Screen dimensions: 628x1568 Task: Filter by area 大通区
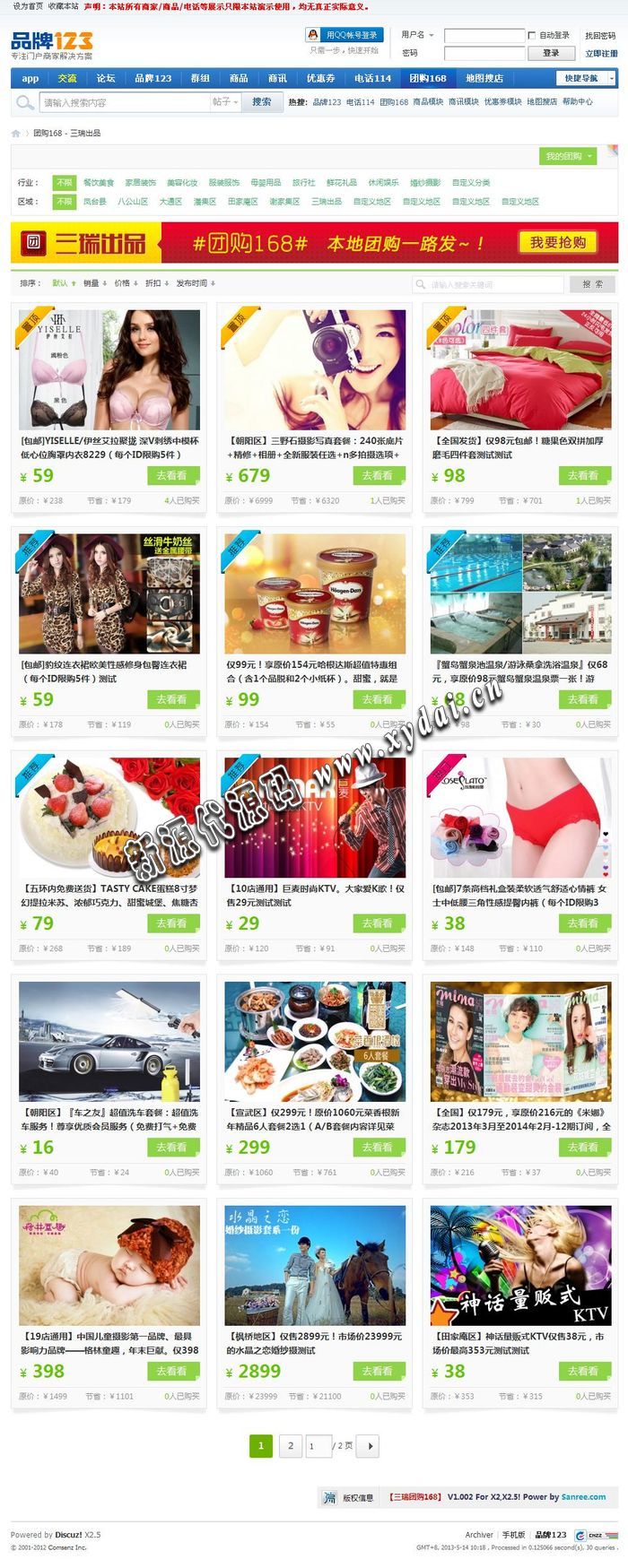(x=170, y=202)
